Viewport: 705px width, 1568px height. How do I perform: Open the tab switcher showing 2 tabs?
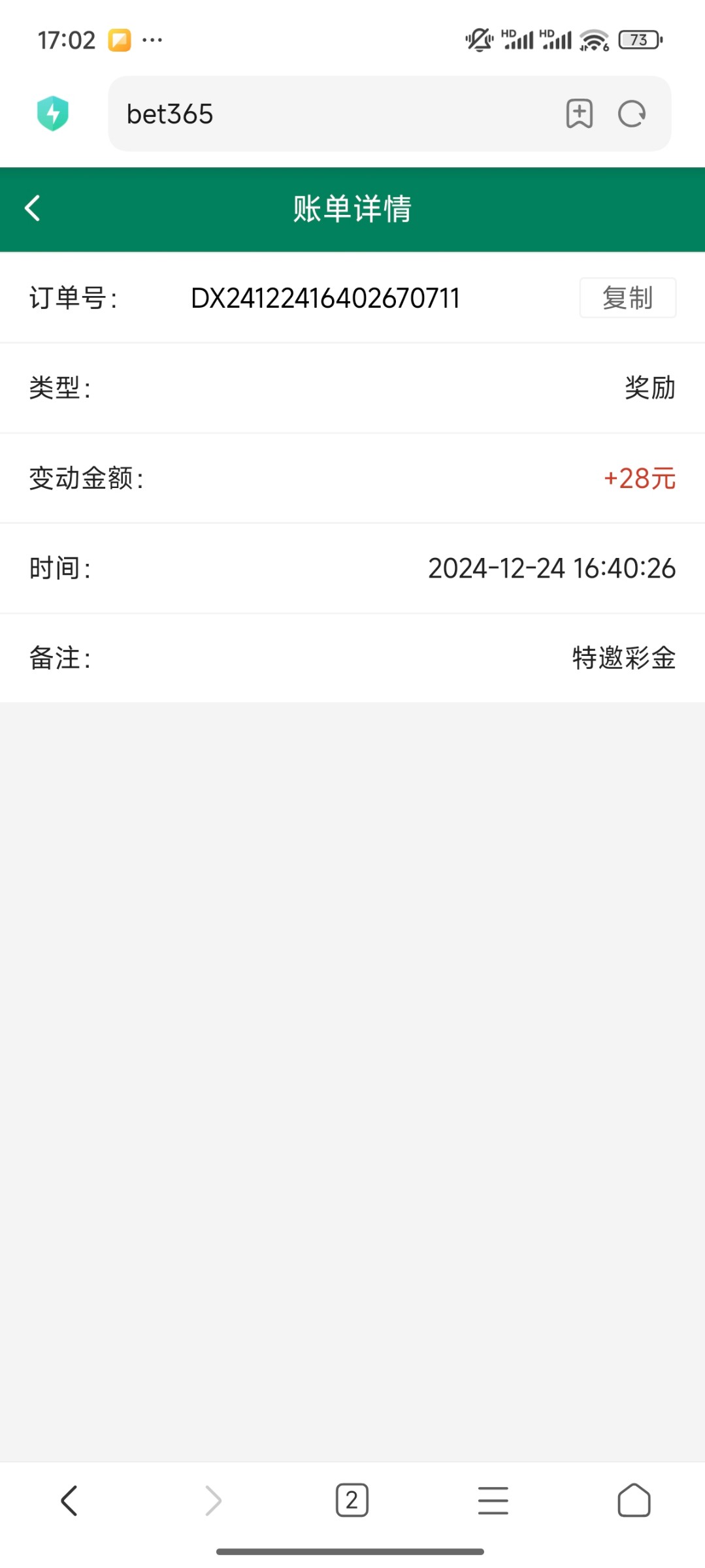tap(352, 1500)
